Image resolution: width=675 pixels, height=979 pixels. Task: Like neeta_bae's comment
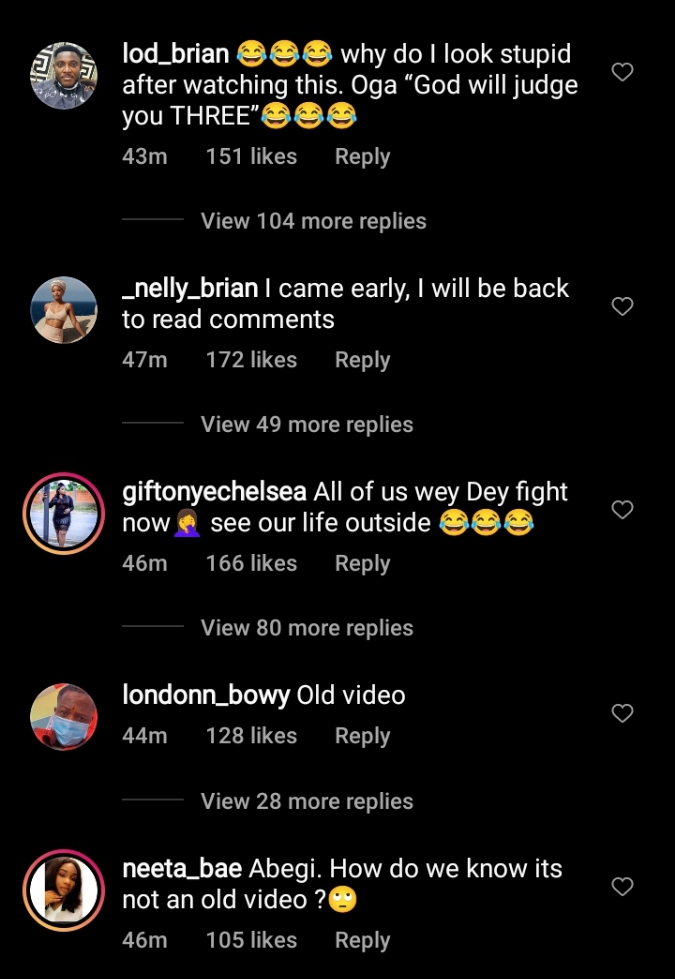click(x=622, y=886)
